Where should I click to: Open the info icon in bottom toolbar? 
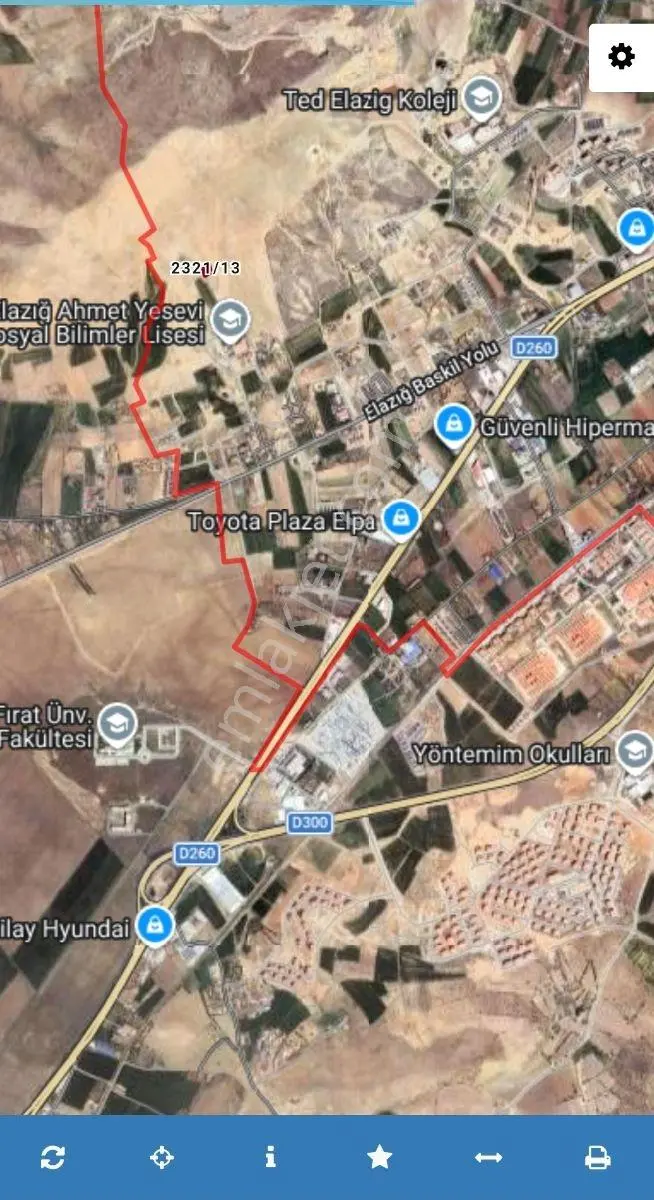click(x=270, y=1157)
